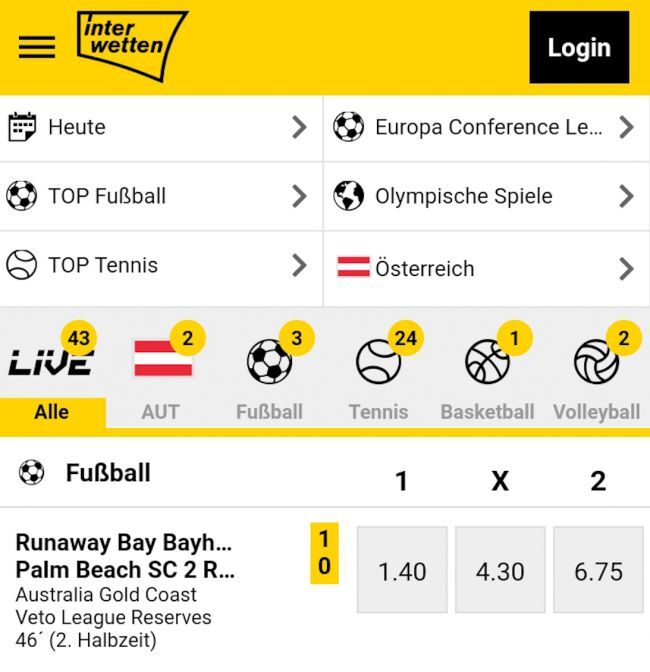
Task: Go to TOP Fußball
Action: (160, 196)
